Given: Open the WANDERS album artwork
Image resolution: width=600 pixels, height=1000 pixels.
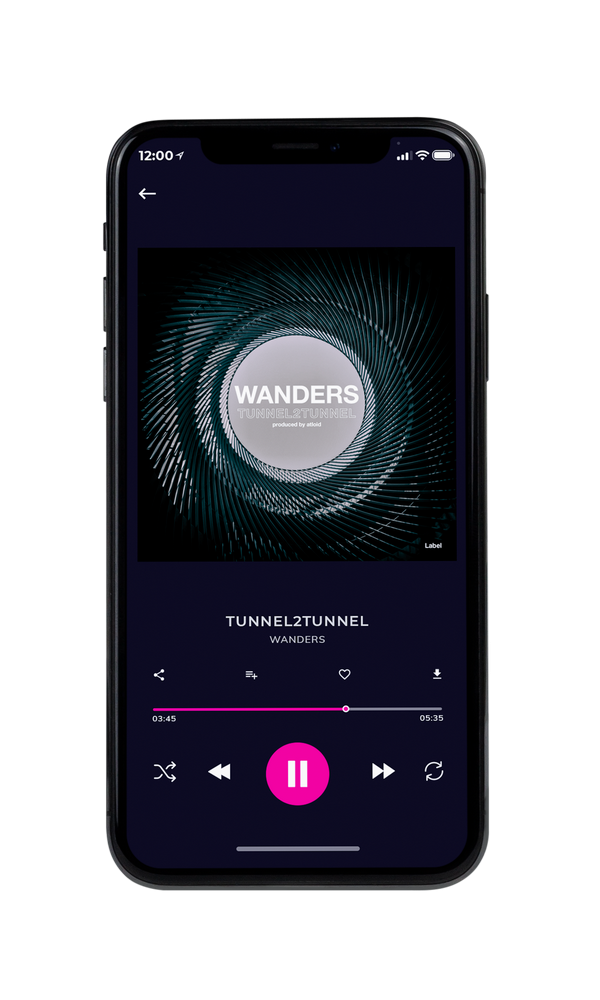Looking at the screenshot, I should point(296,404).
